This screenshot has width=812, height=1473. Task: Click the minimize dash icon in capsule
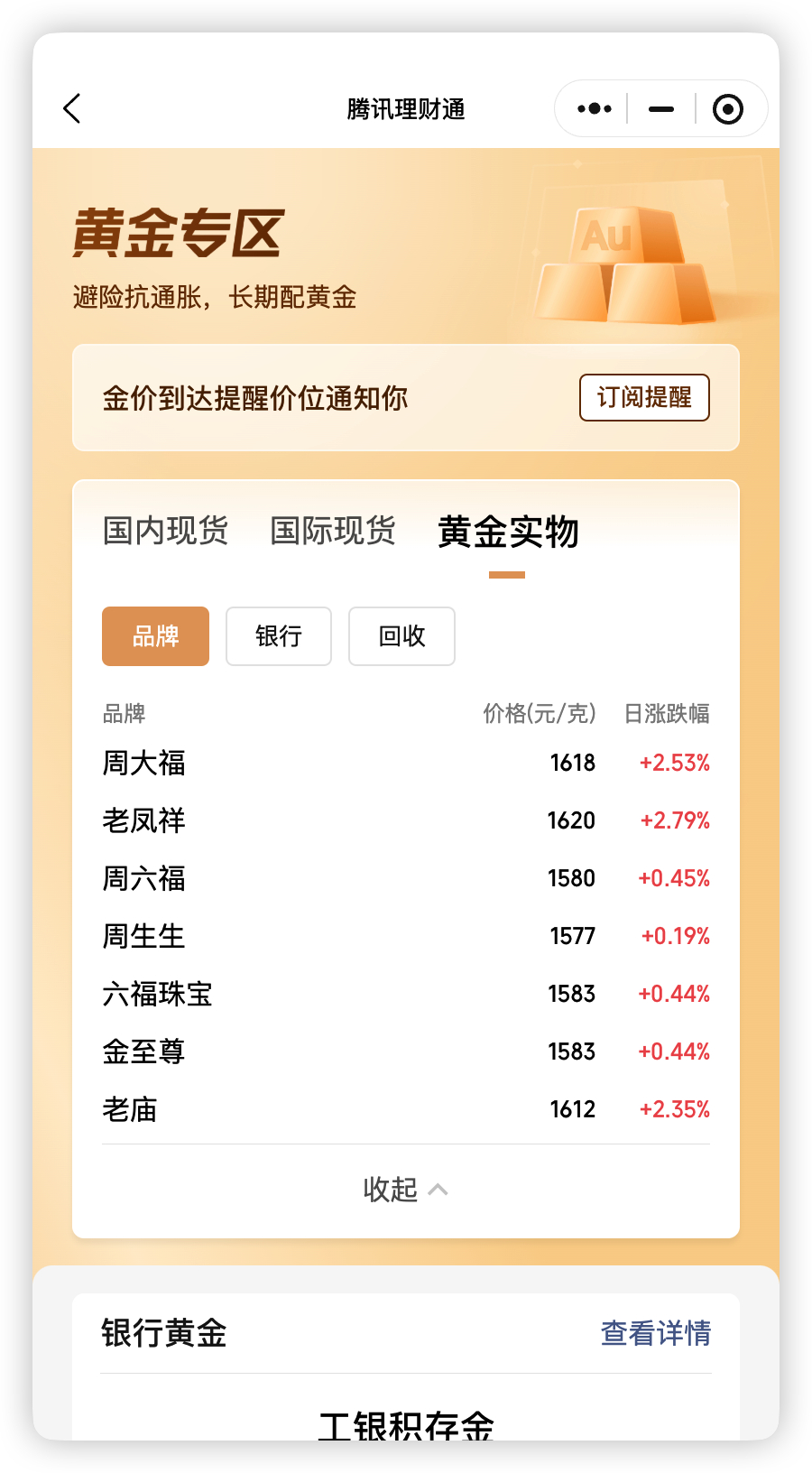(x=660, y=108)
